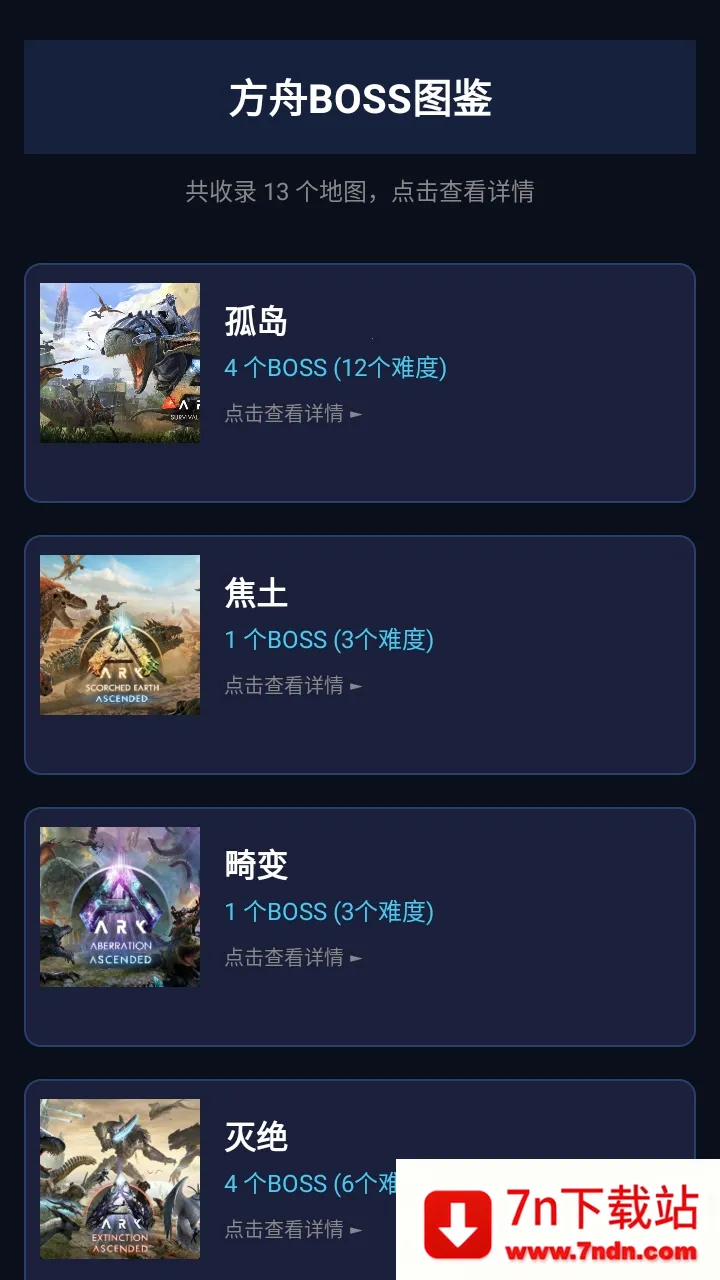
Task: Select the 孤岛 map title
Action: pyautogui.click(x=255, y=320)
